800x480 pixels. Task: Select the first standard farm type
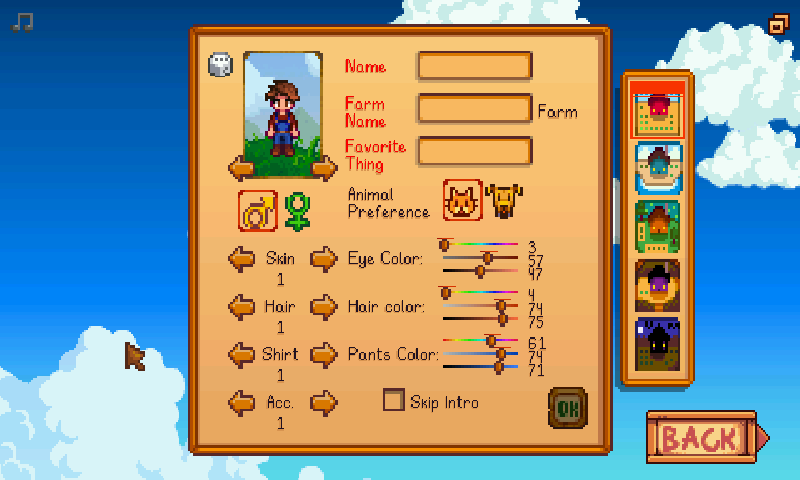658,110
